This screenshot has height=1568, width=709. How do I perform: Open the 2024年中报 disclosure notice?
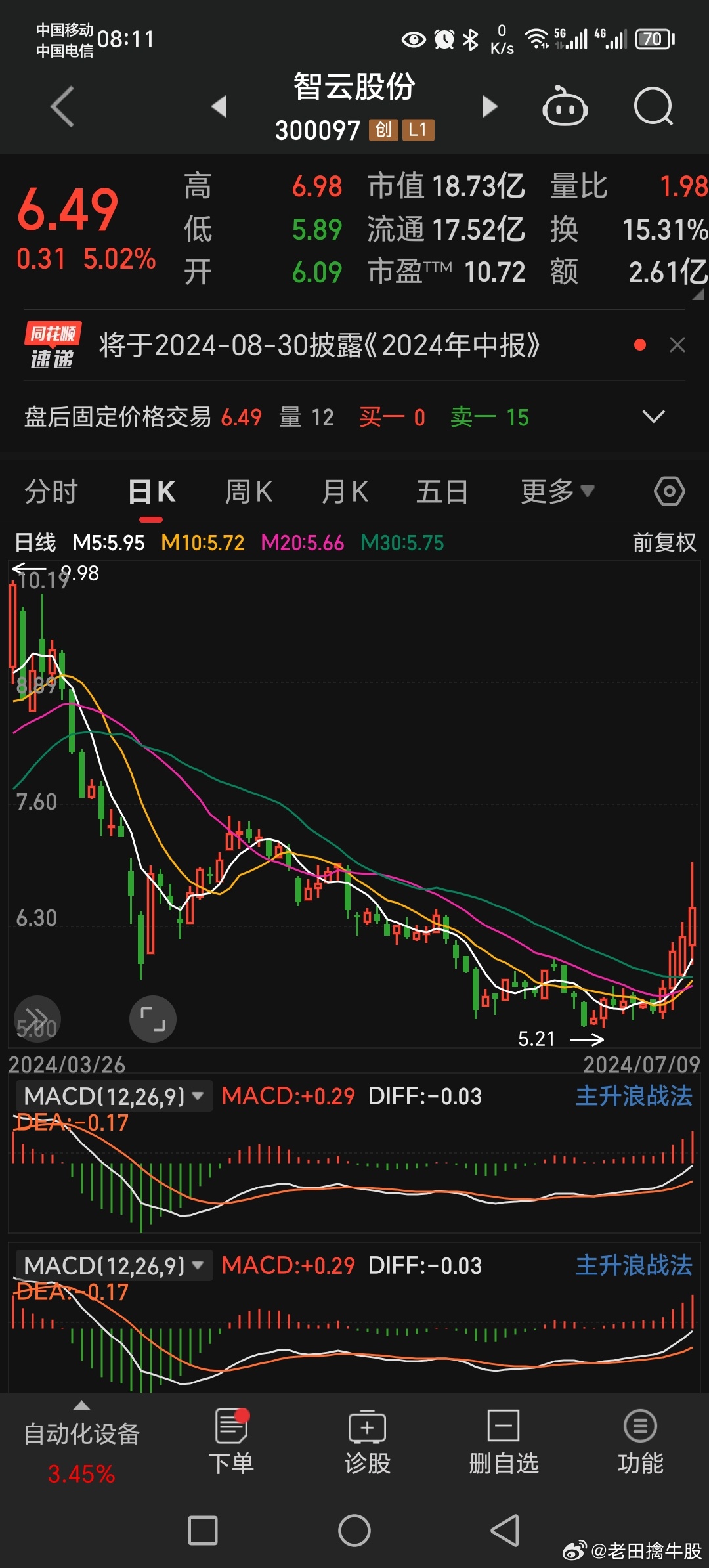pyautogui.click(x=319, y=345)
